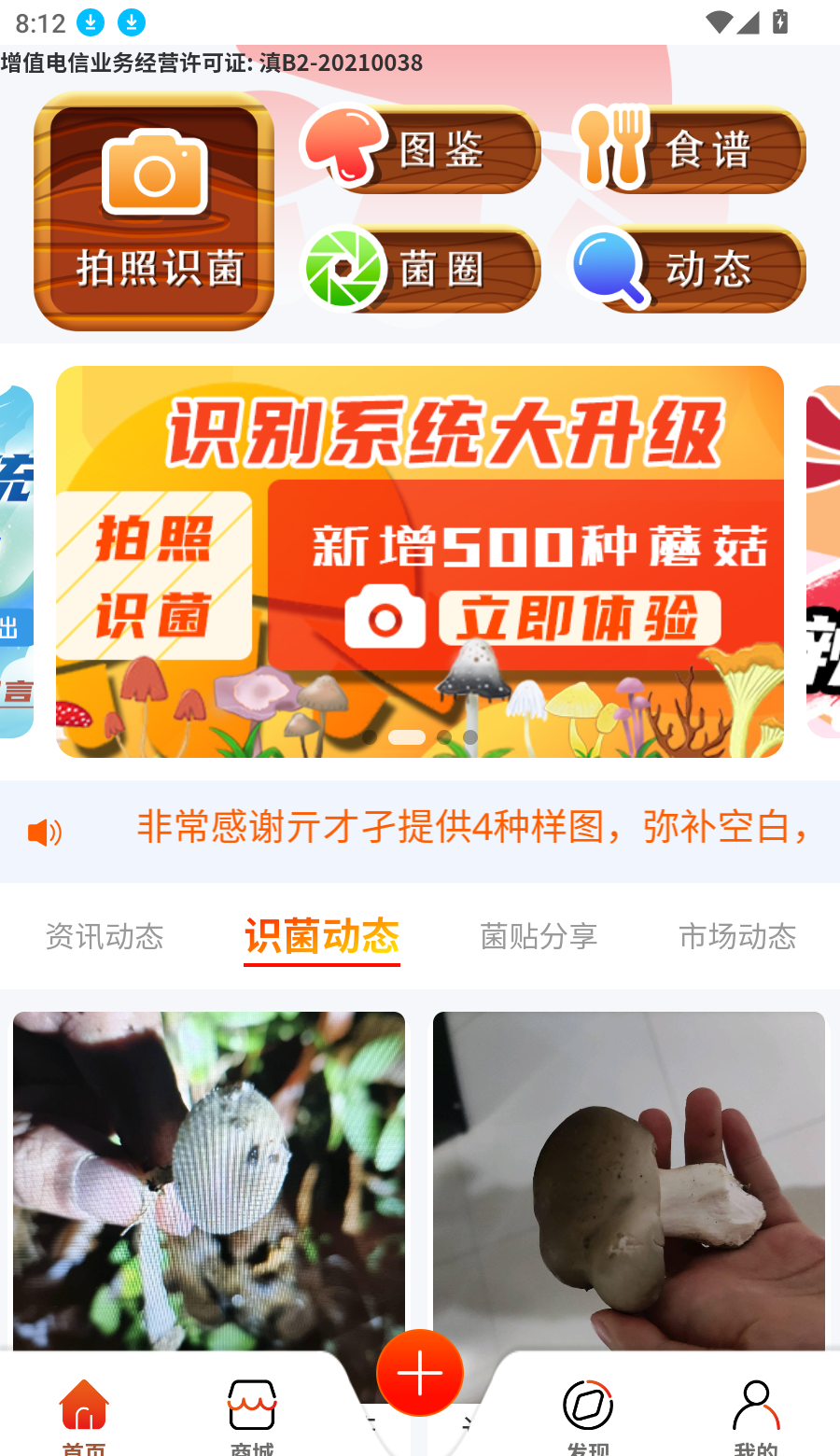Go to the 首页 home tab
Image resolution: width=840 pixels, height=1456 pixels.
click(x=84, y=1412)
